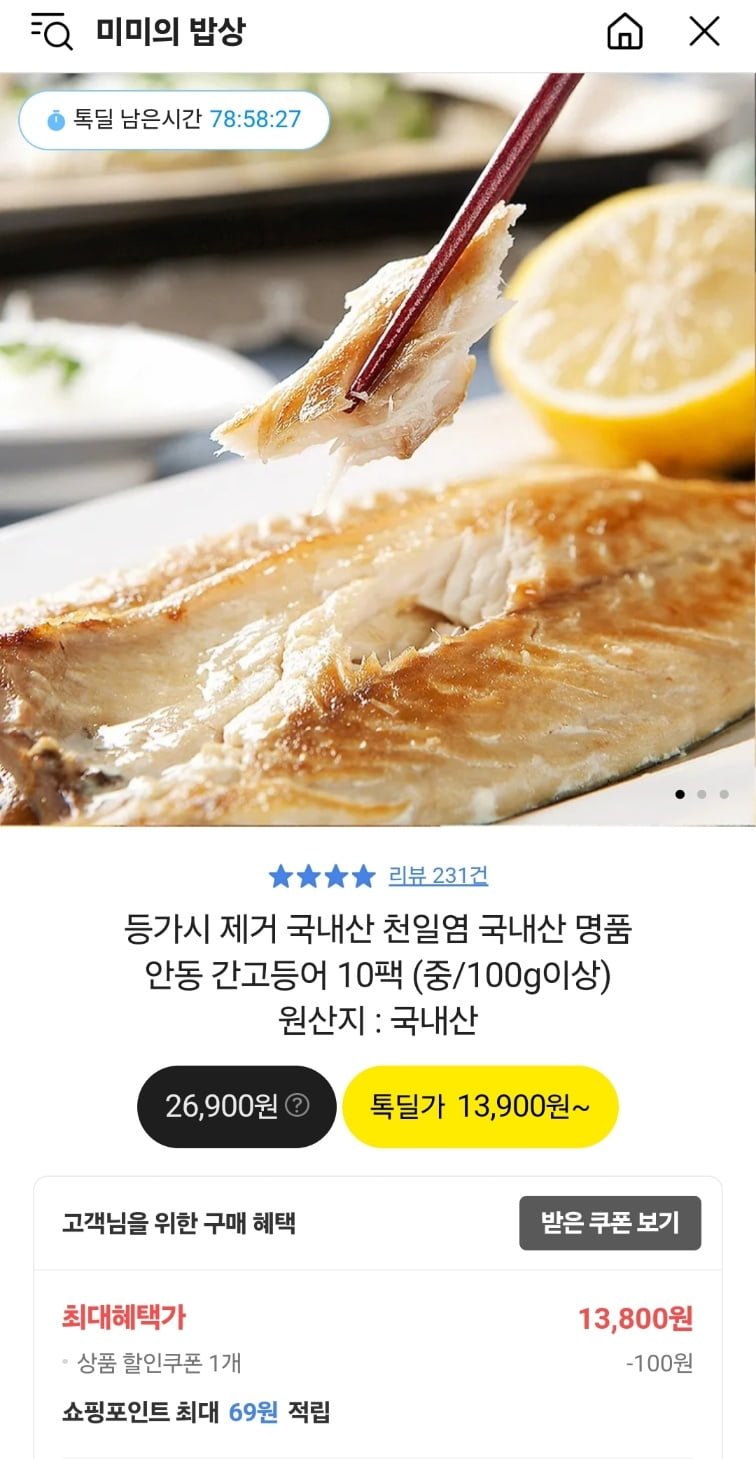Go to the store home icon
This screenshot has height=1459, width=756.
625,32
